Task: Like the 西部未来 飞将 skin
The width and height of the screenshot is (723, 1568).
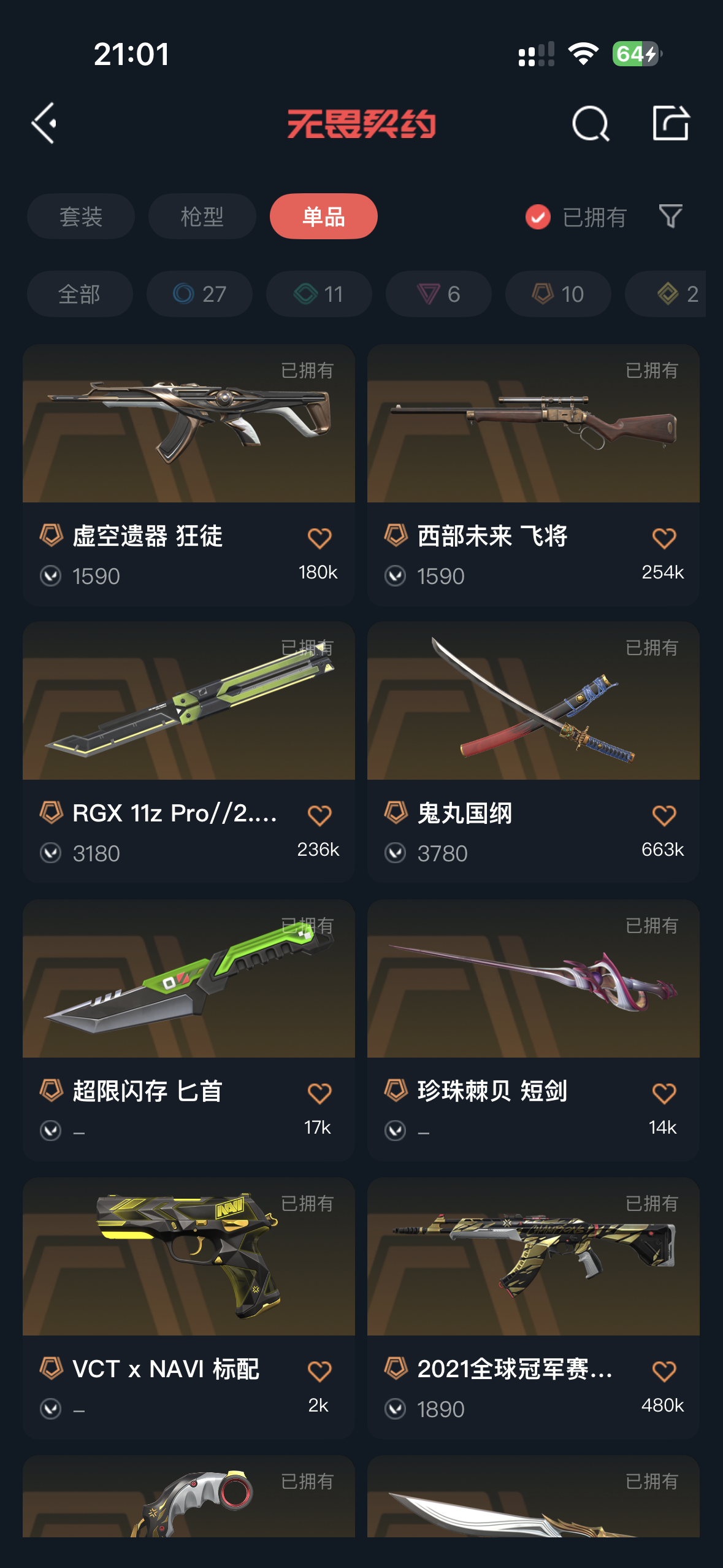Action: click(664, 539)
